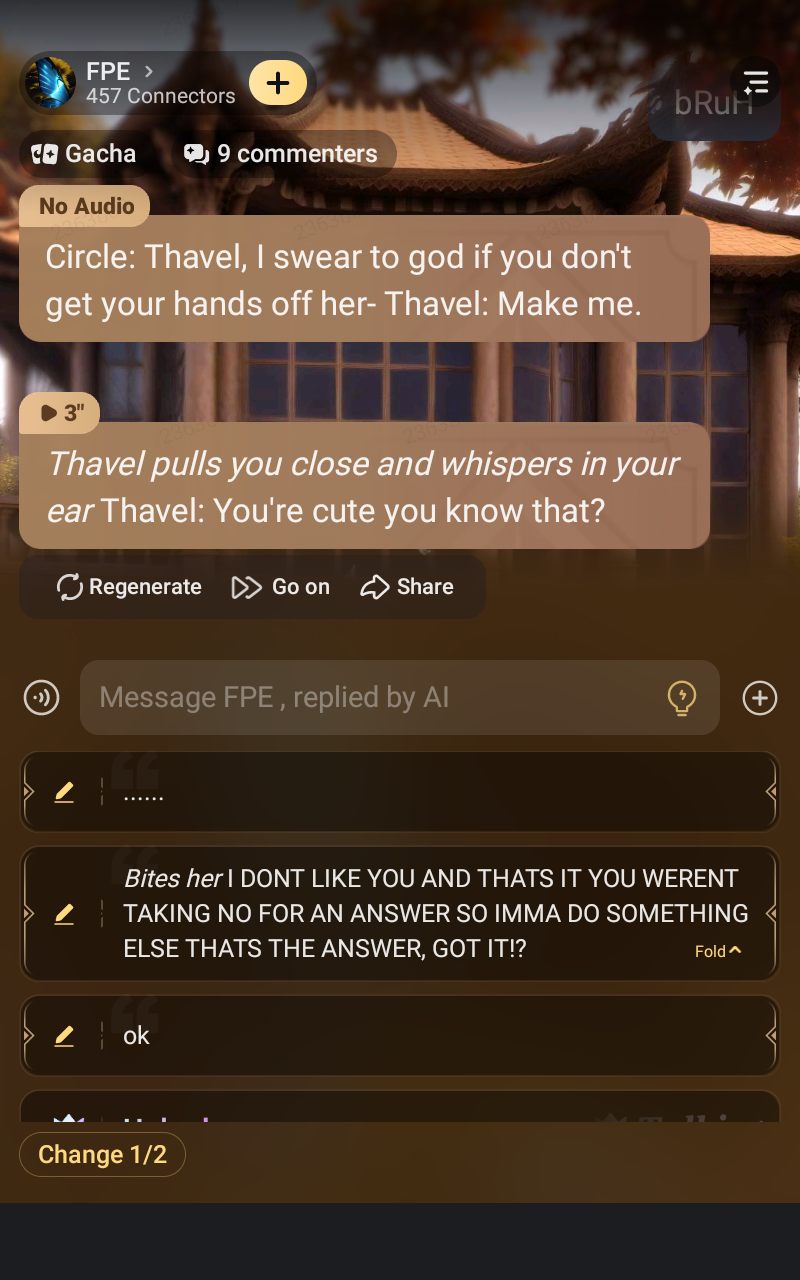
Task: Edit the '......' suggested reply
Action: (64, 792)
